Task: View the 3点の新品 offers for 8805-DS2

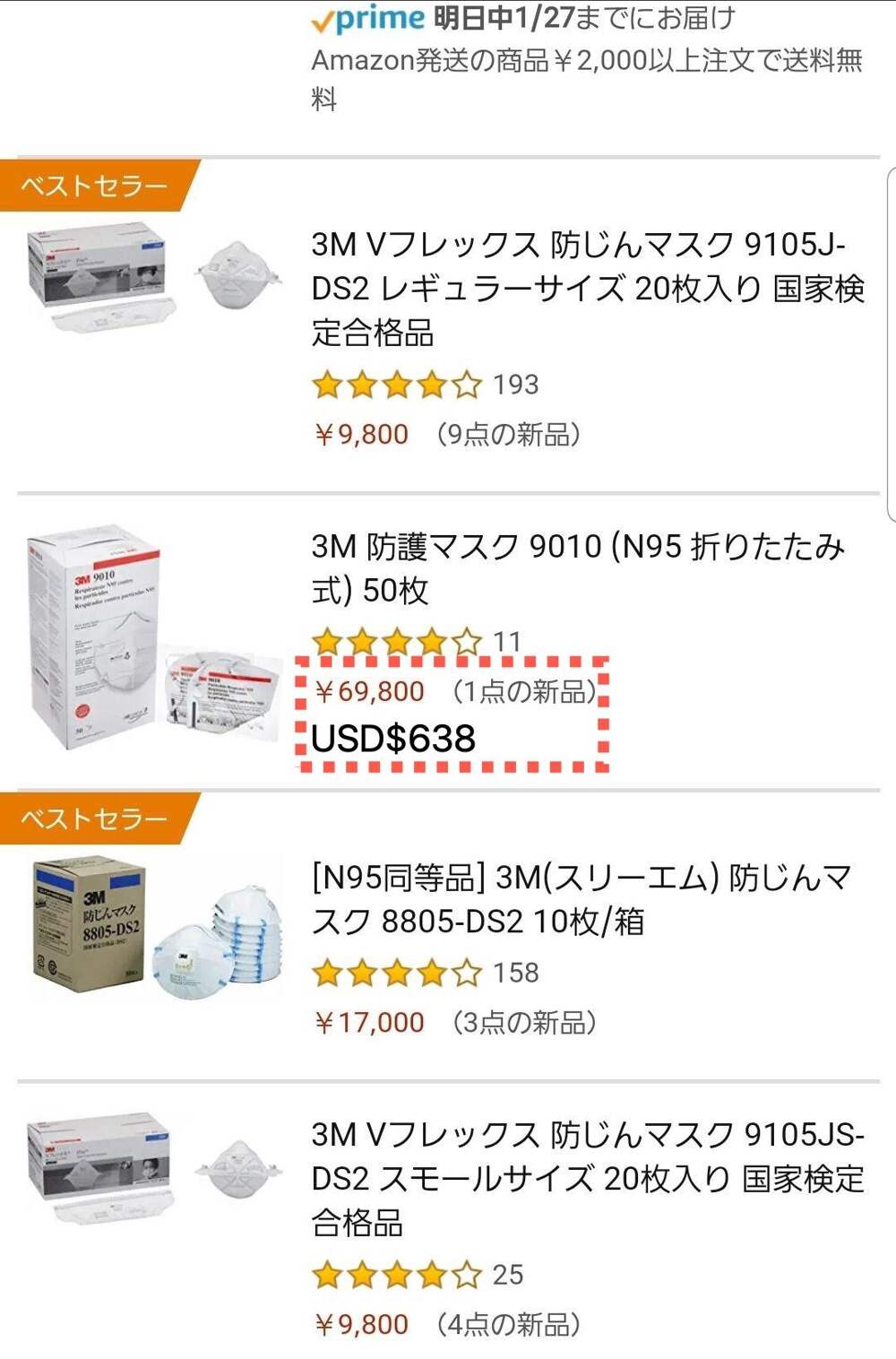Action: tap(524, 1023)
